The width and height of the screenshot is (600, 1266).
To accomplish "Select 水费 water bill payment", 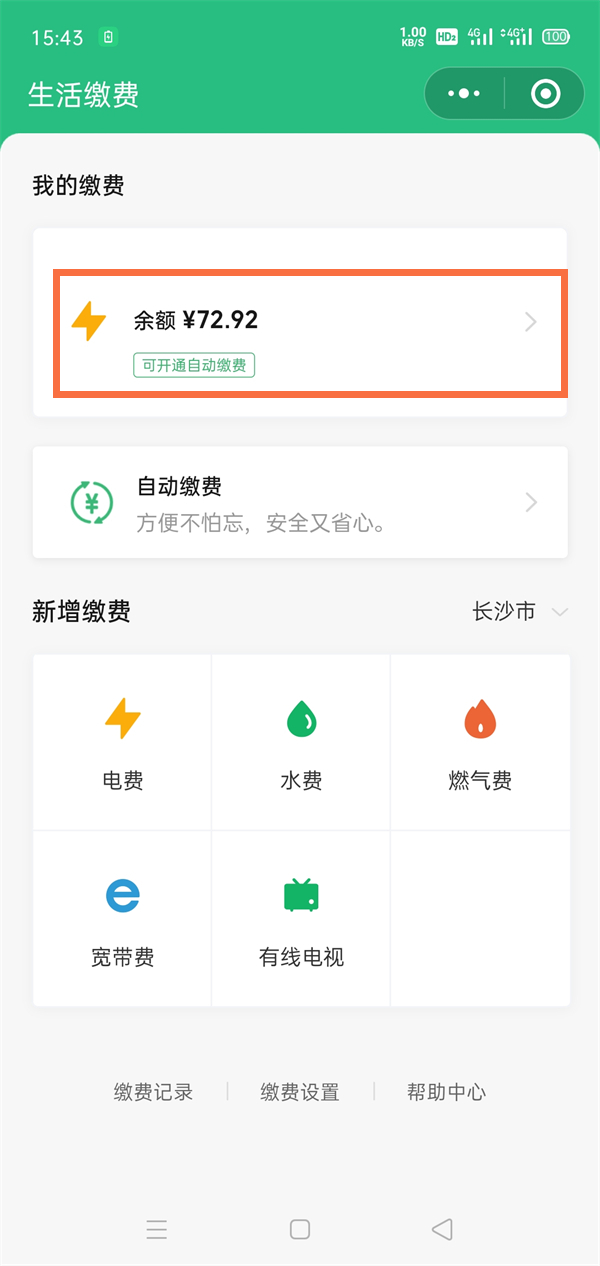I will point(301,742).
